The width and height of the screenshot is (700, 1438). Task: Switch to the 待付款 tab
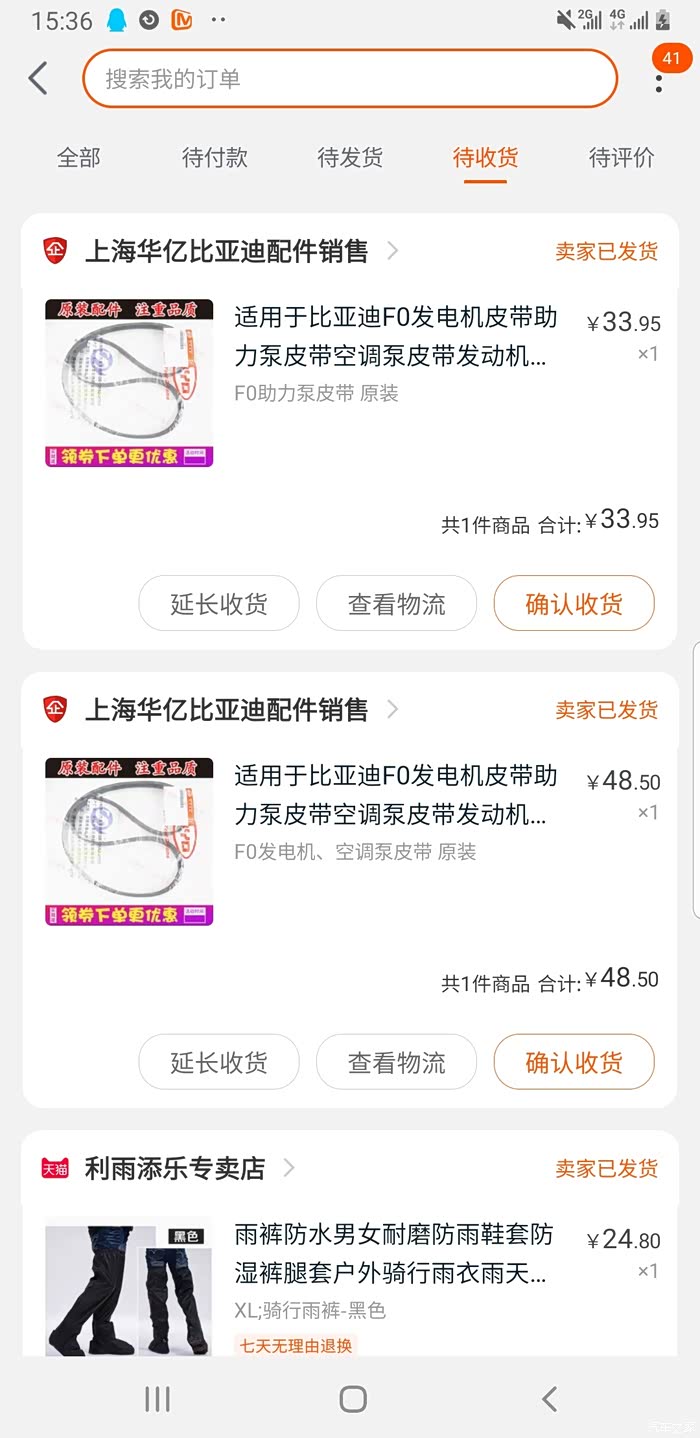214,157
